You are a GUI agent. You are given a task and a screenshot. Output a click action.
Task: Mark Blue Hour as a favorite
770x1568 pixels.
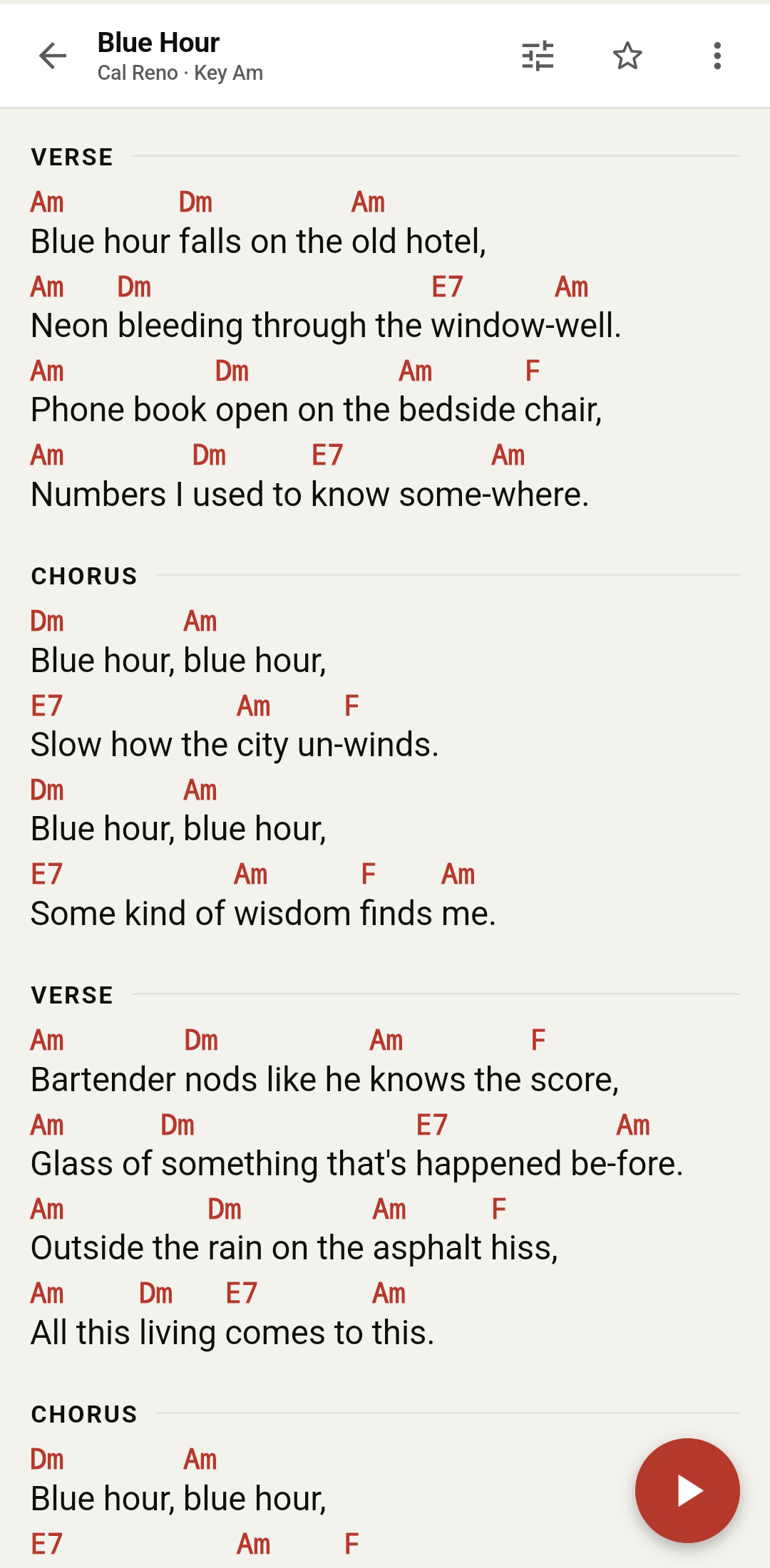[627, 56]
